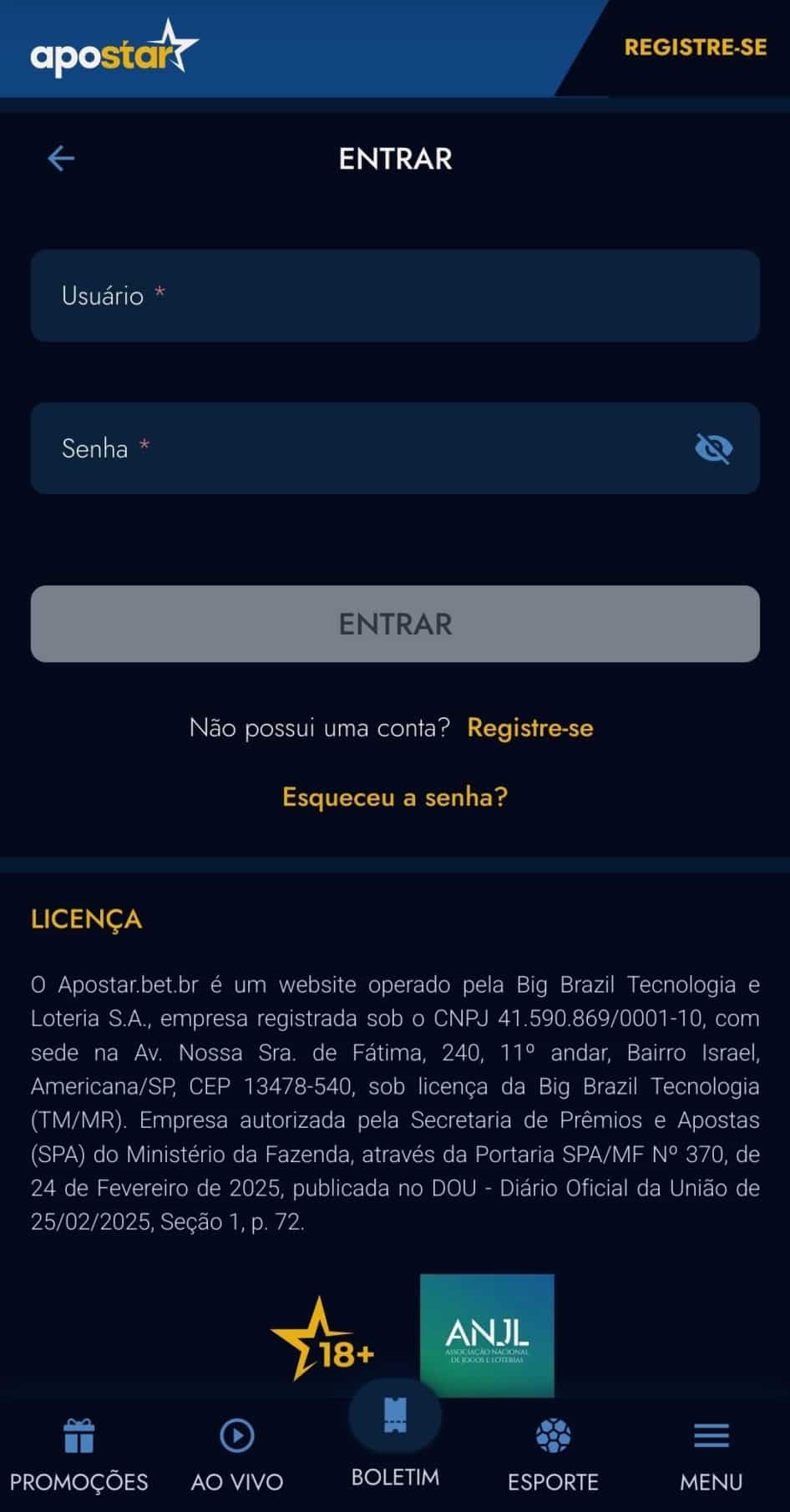Toggle the password visibility eye
This screenshot has height=1512, width=790.
[714, 448]
